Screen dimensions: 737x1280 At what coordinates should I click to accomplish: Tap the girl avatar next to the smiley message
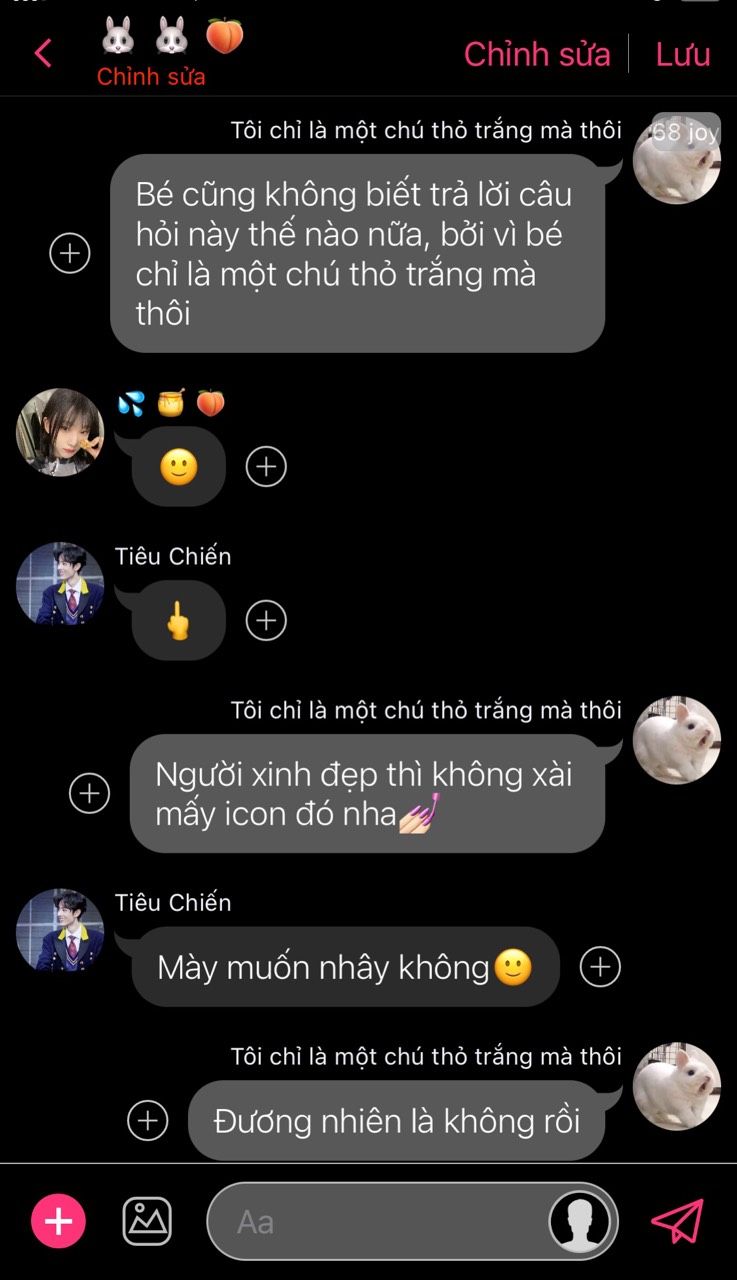pyautogui.click(x=60, y=432)
